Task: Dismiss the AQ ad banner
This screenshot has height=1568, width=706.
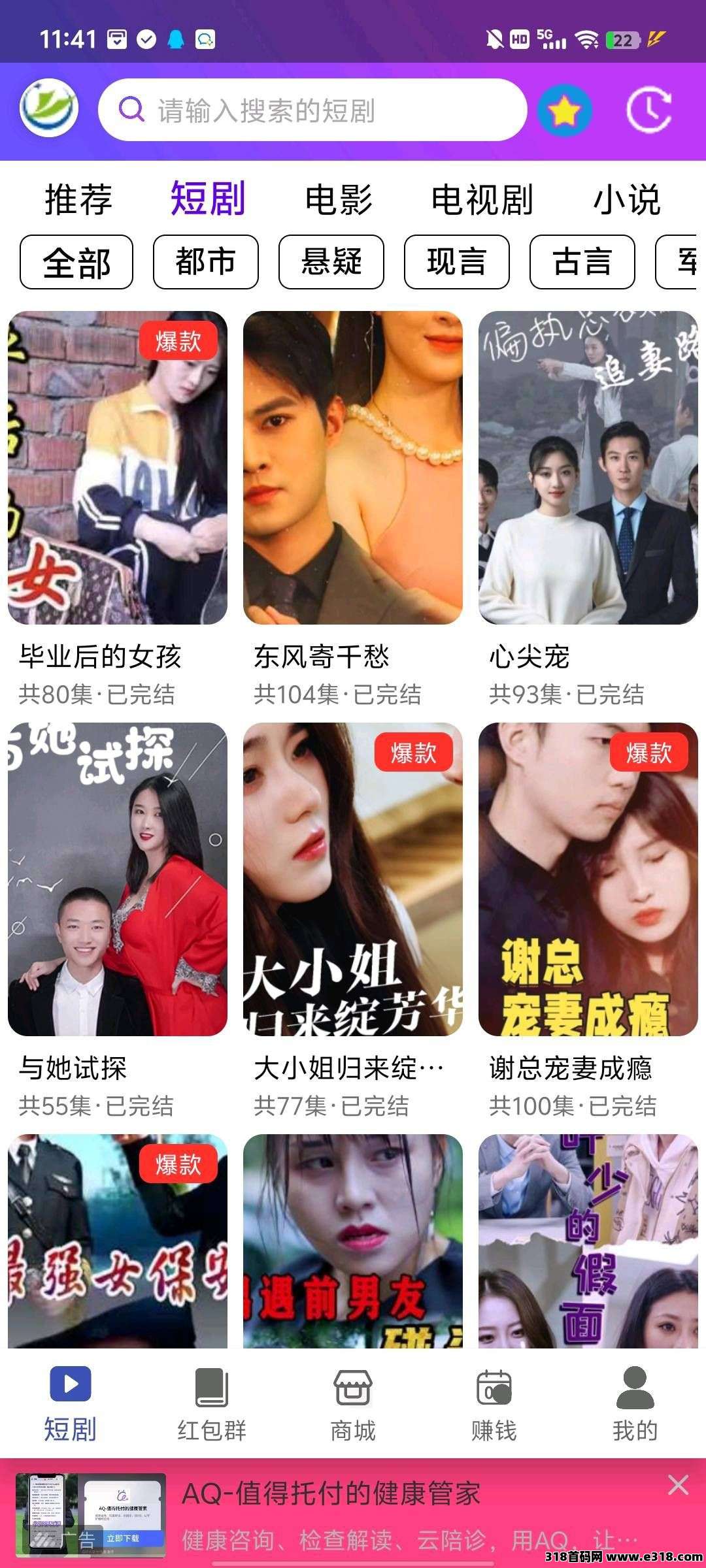Action: [678, 1485]
